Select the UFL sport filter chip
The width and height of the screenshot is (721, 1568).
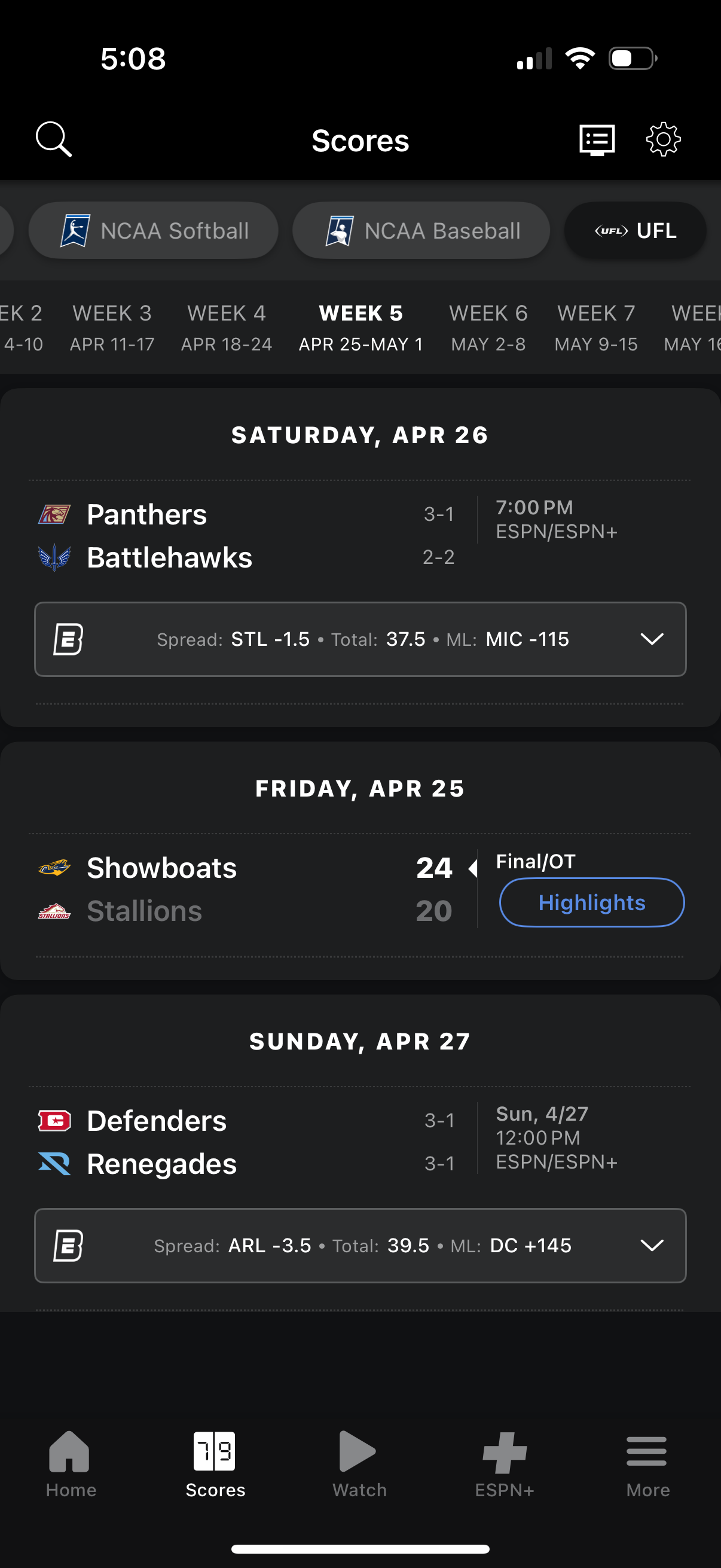pyautogui.click(x=636, y=230)
